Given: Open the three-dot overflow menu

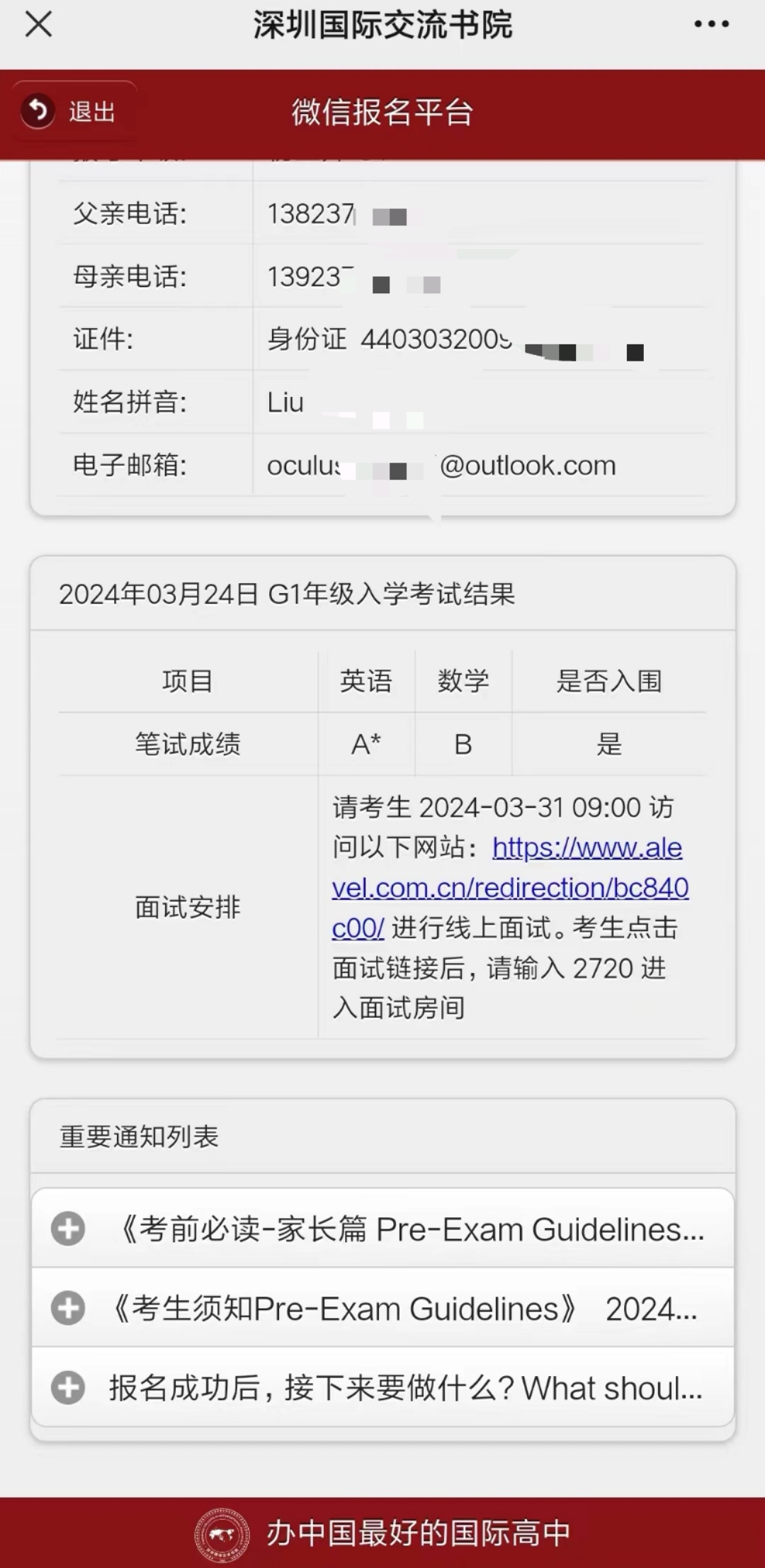Looking at the screenshot, I should (x=711, y=25).
